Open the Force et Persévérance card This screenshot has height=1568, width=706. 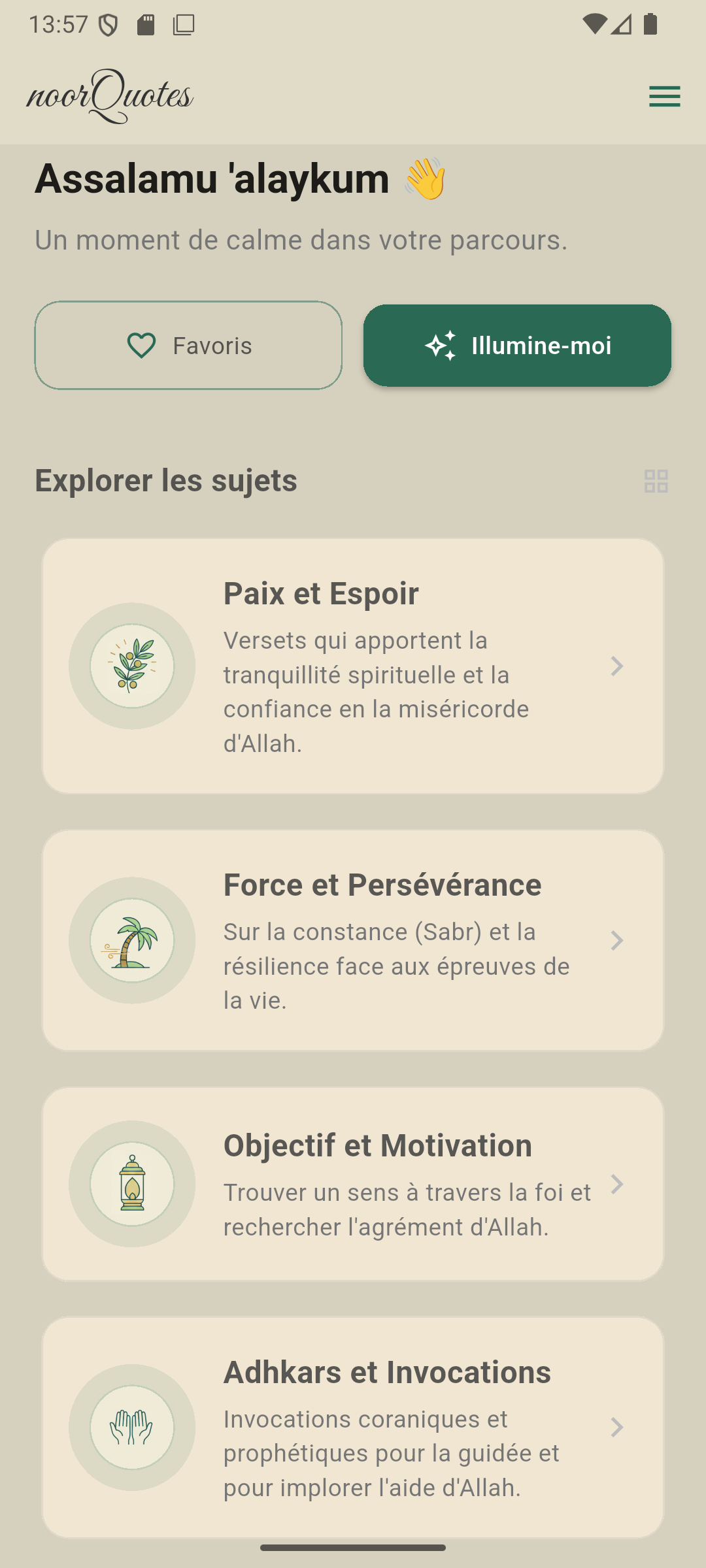click(353, 940)
